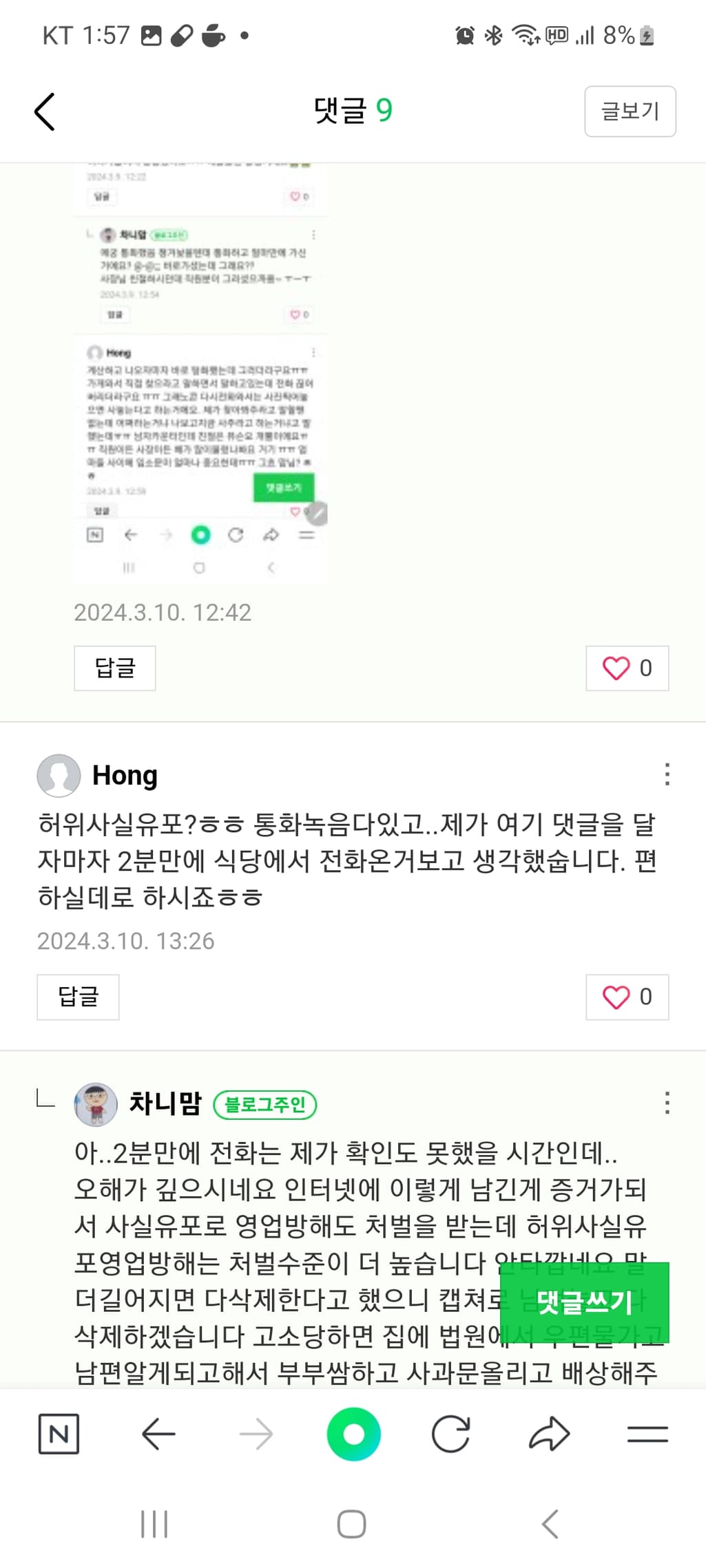Open 차니맘's profile picture
The height and width of the screenshot is (1568, 706).
pyautogui.click(x=96, y=1104)
